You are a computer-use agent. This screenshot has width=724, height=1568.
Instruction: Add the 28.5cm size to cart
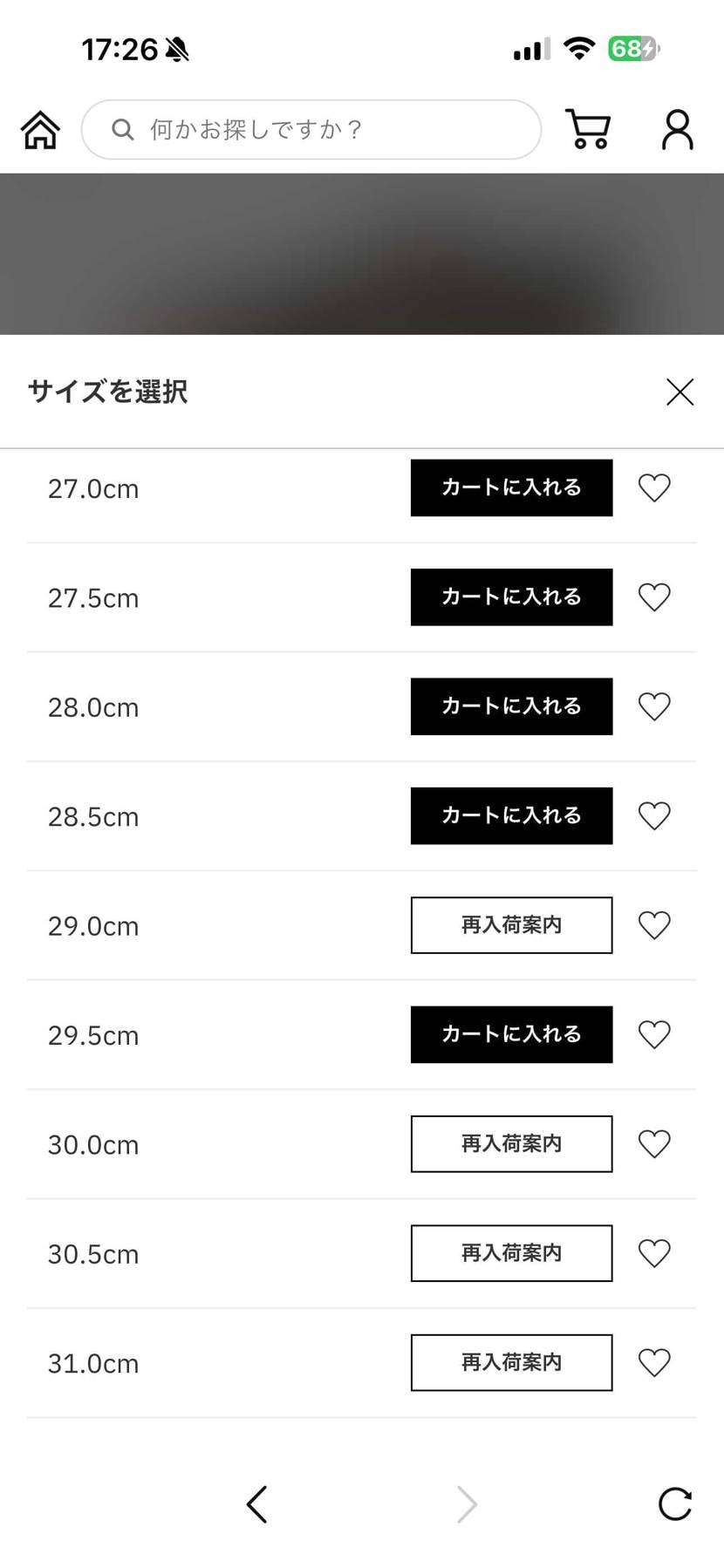click(510, 815)
